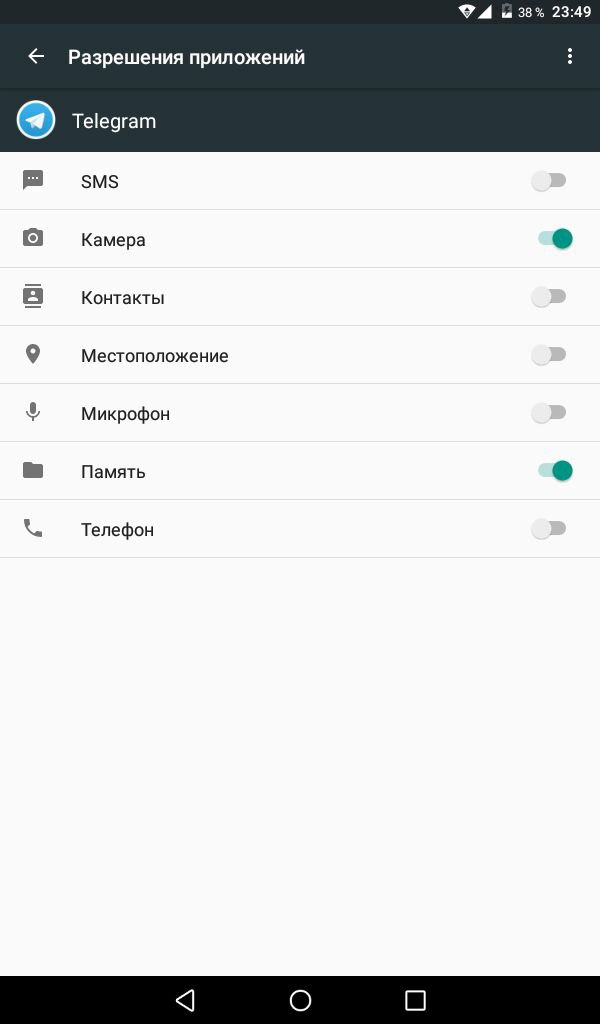Go back using the top arrow
Image resolution: width=600 pixels, height=1024 pixels.
(x=36, y=57)
